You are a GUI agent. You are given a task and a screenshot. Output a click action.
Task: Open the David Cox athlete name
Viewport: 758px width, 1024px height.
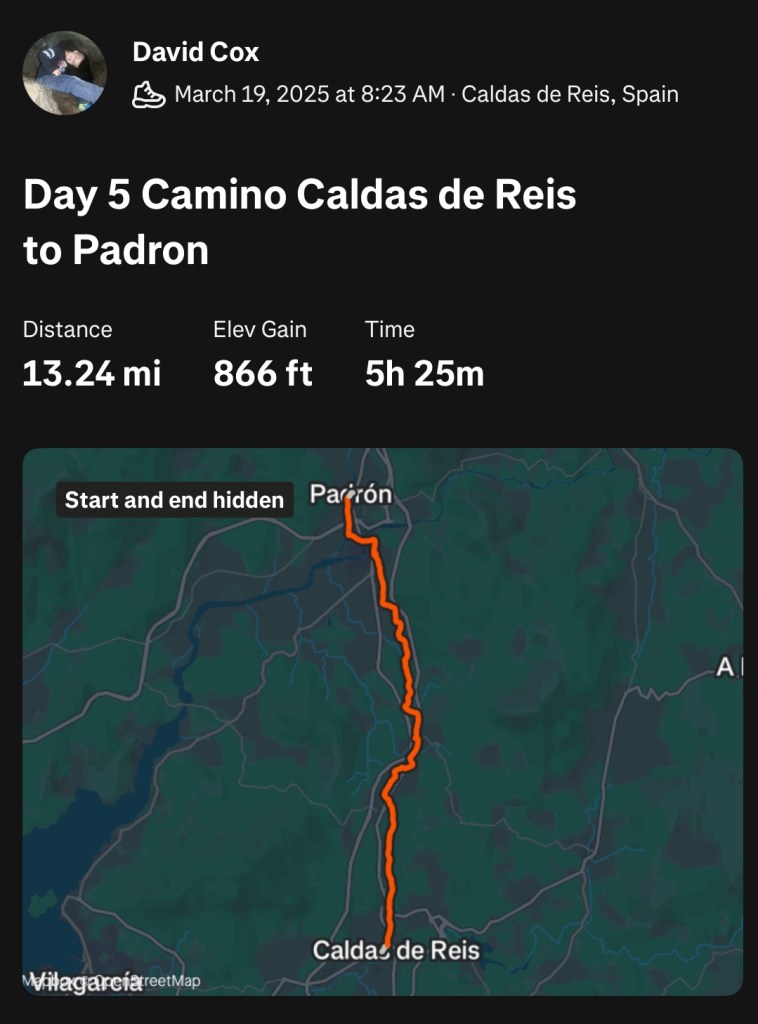click(x=196, y=52)
